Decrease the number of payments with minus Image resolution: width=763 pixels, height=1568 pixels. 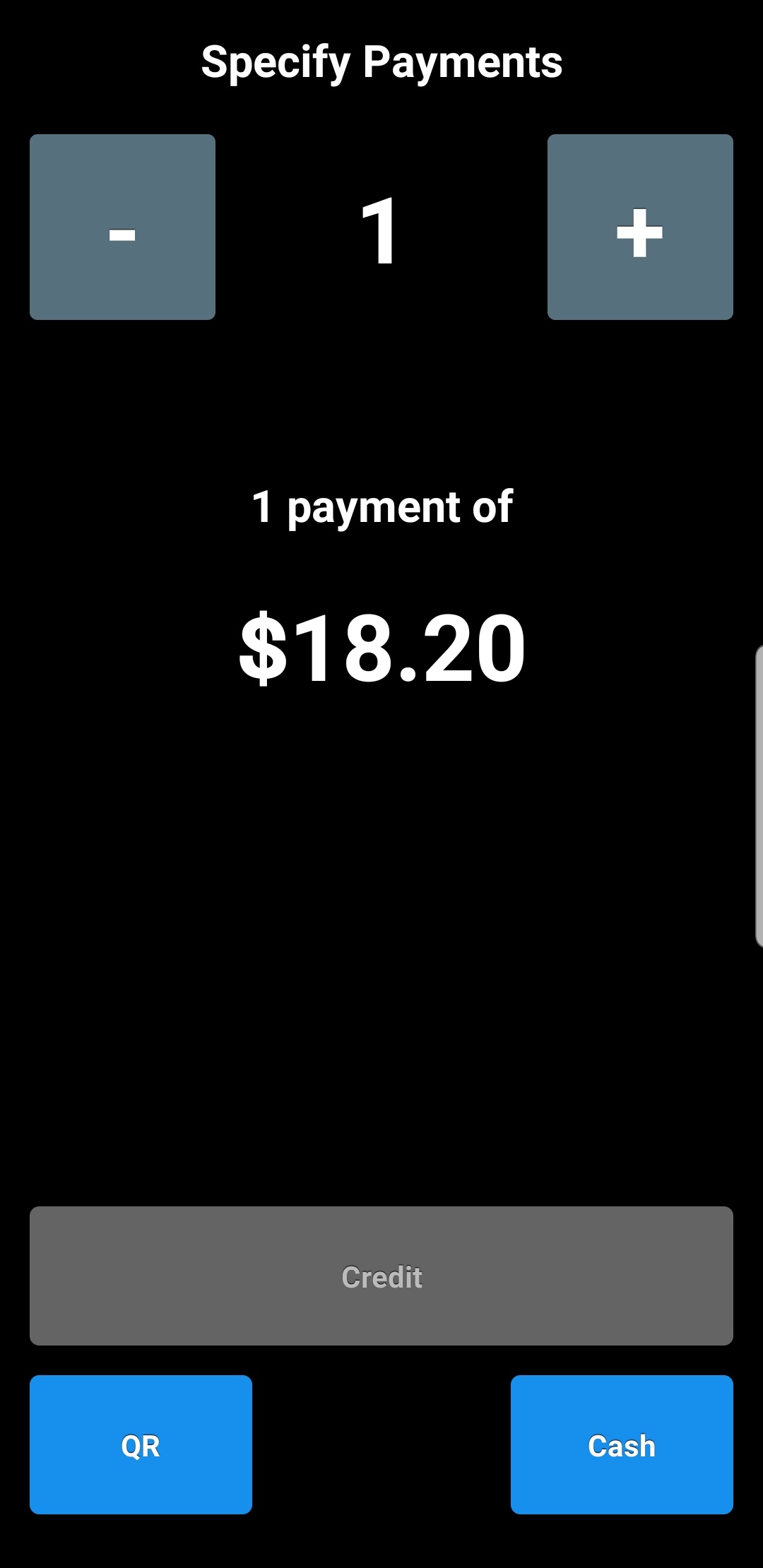click(122, 227)
